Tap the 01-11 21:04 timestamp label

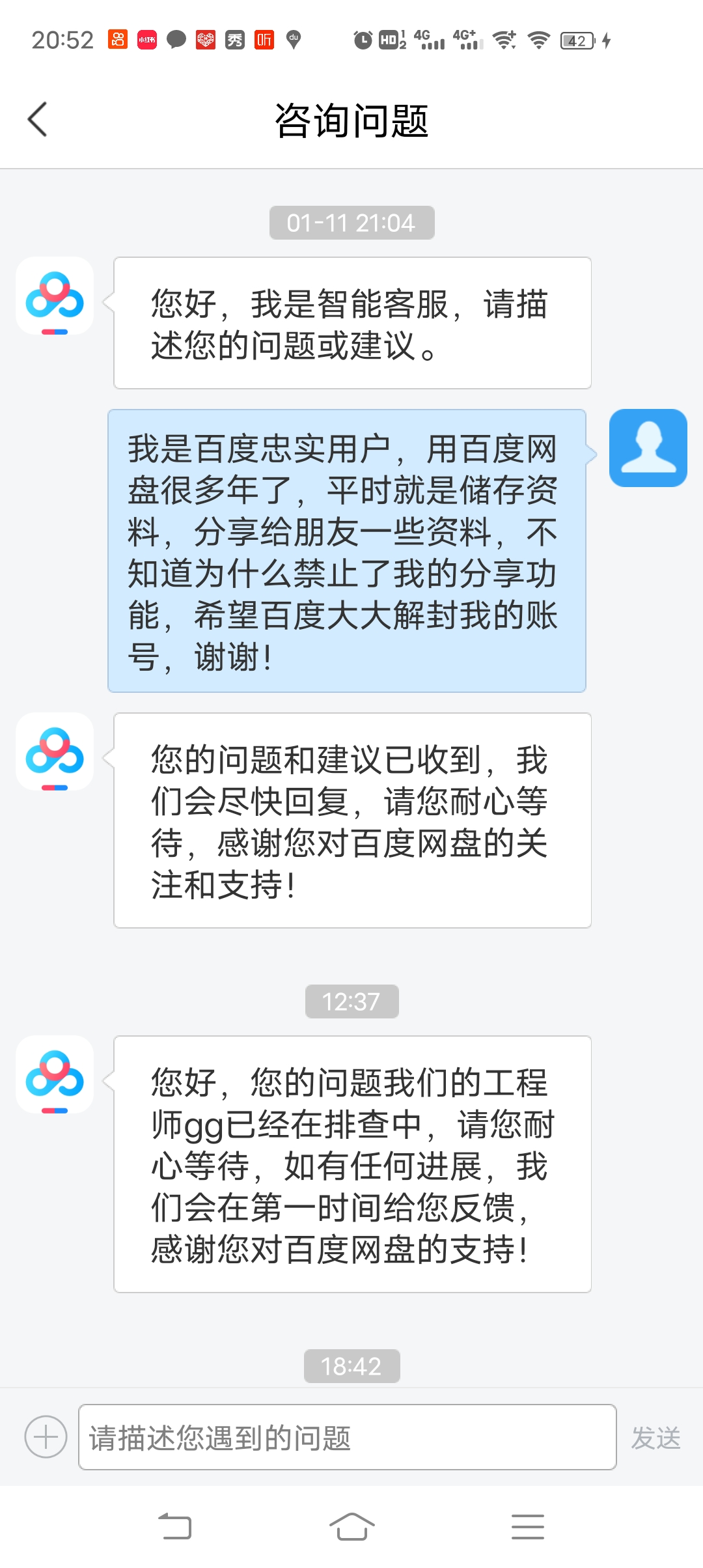coord(351,222)
